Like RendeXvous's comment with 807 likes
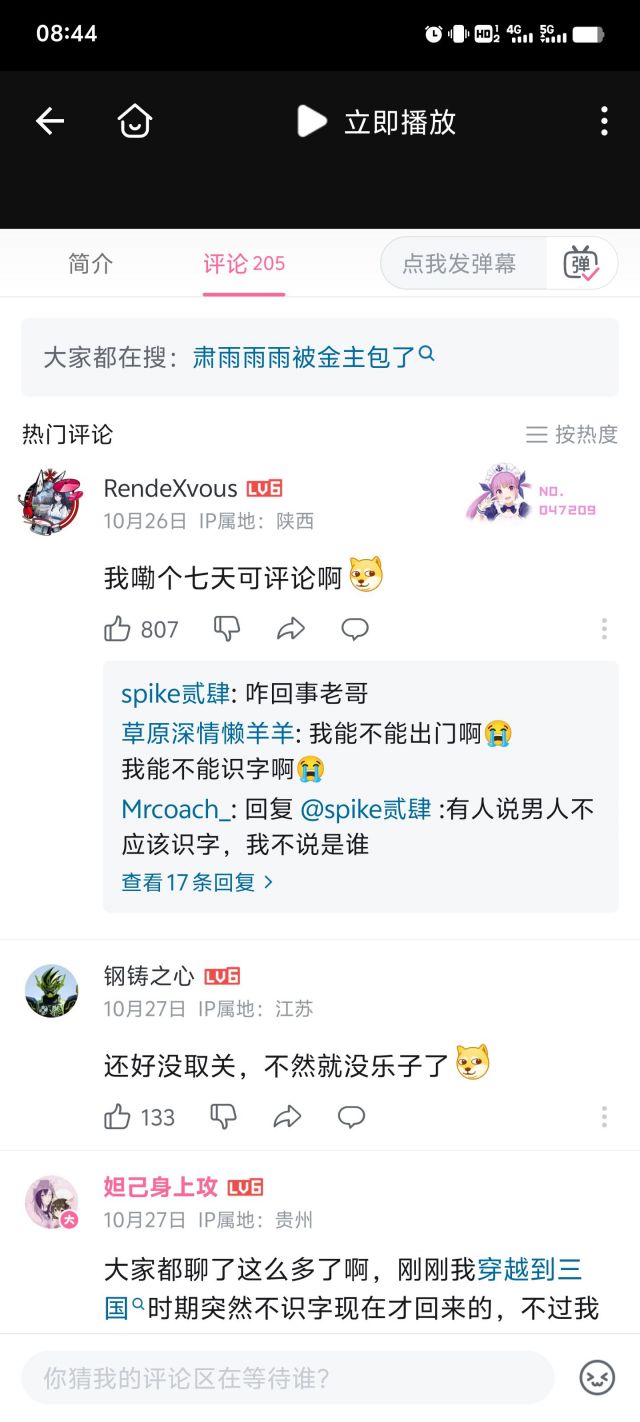640x1422 pixels. click(x=118, y=629)
